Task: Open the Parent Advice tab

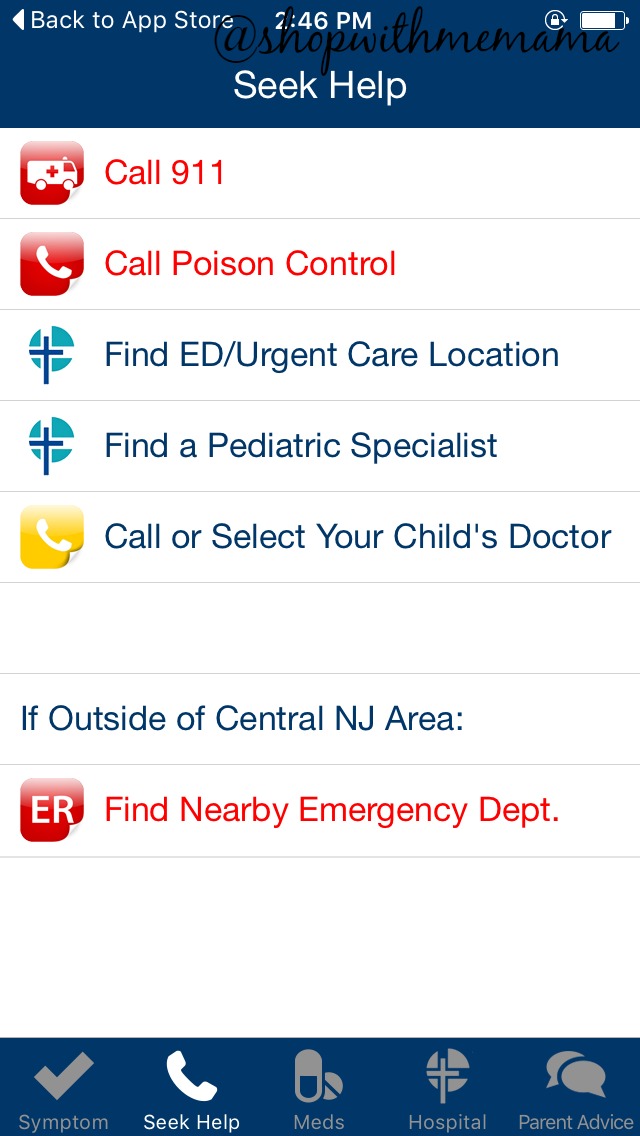Action: [575, 1088]
